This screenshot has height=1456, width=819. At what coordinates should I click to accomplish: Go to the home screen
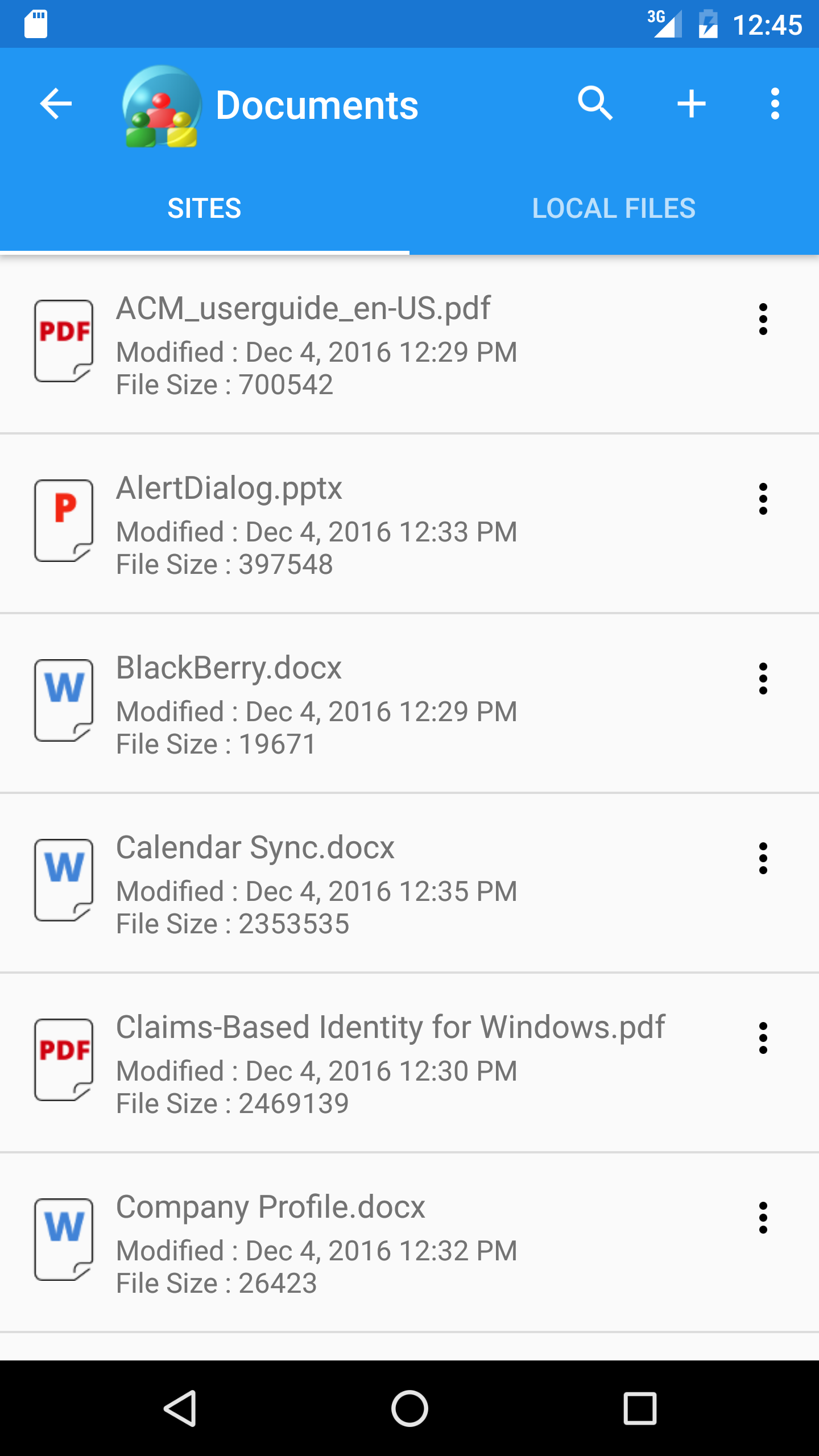tap(409, 1408)
